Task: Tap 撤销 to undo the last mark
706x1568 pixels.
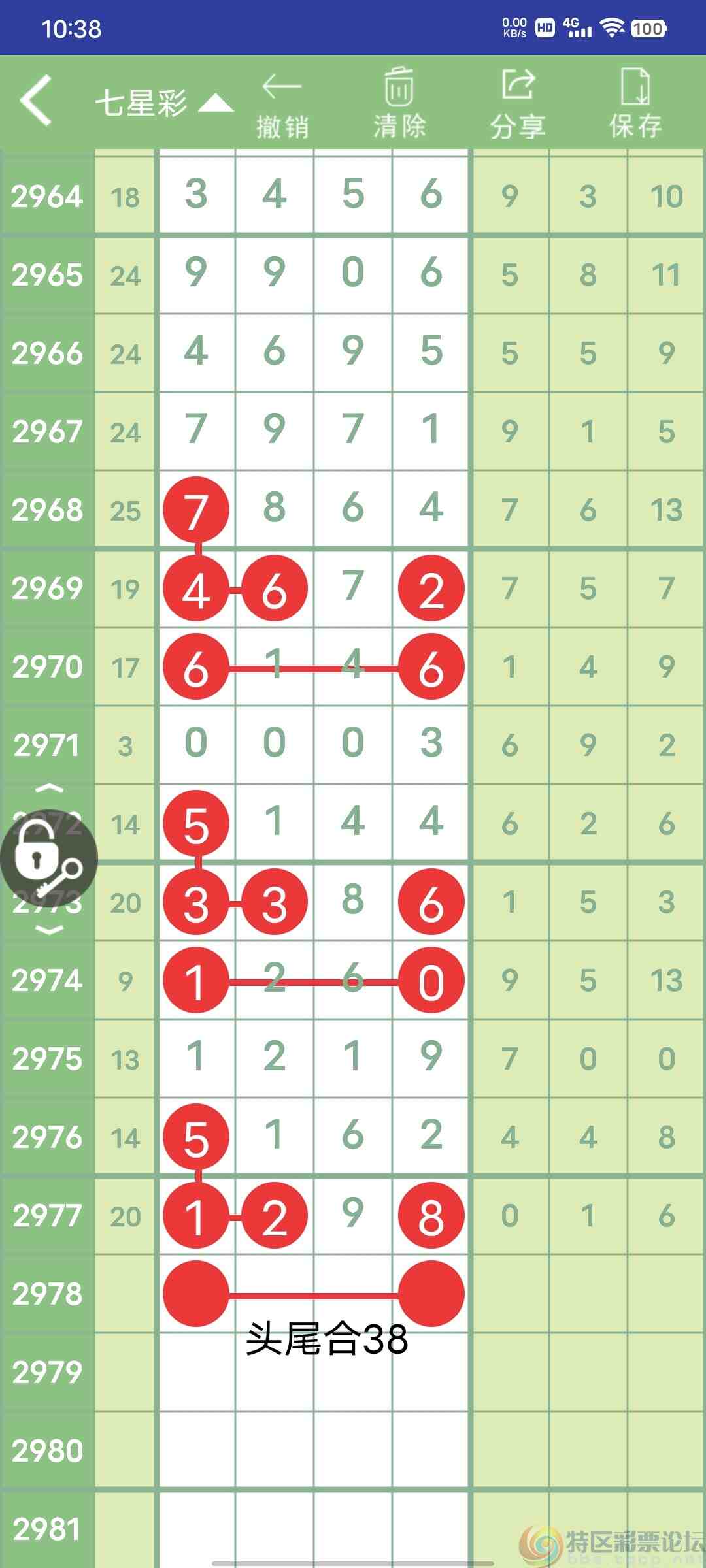Action: [x=282, y=105]
